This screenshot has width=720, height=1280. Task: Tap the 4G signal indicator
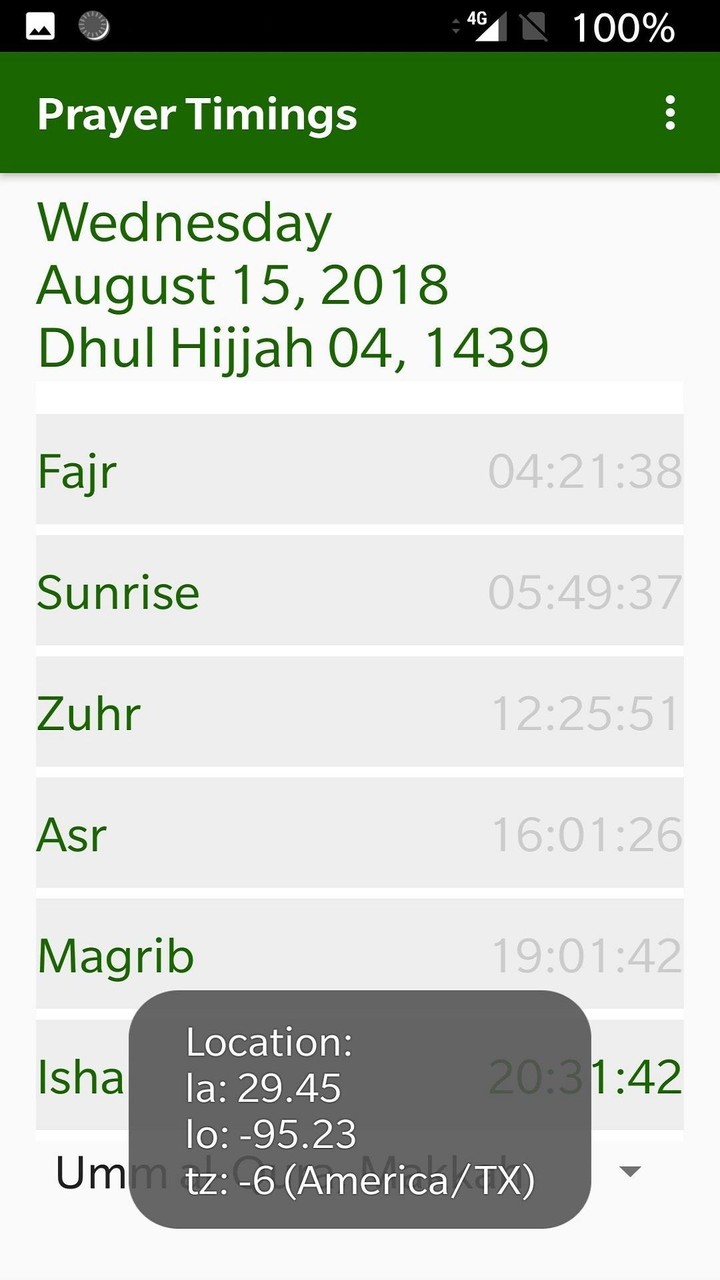492,26
